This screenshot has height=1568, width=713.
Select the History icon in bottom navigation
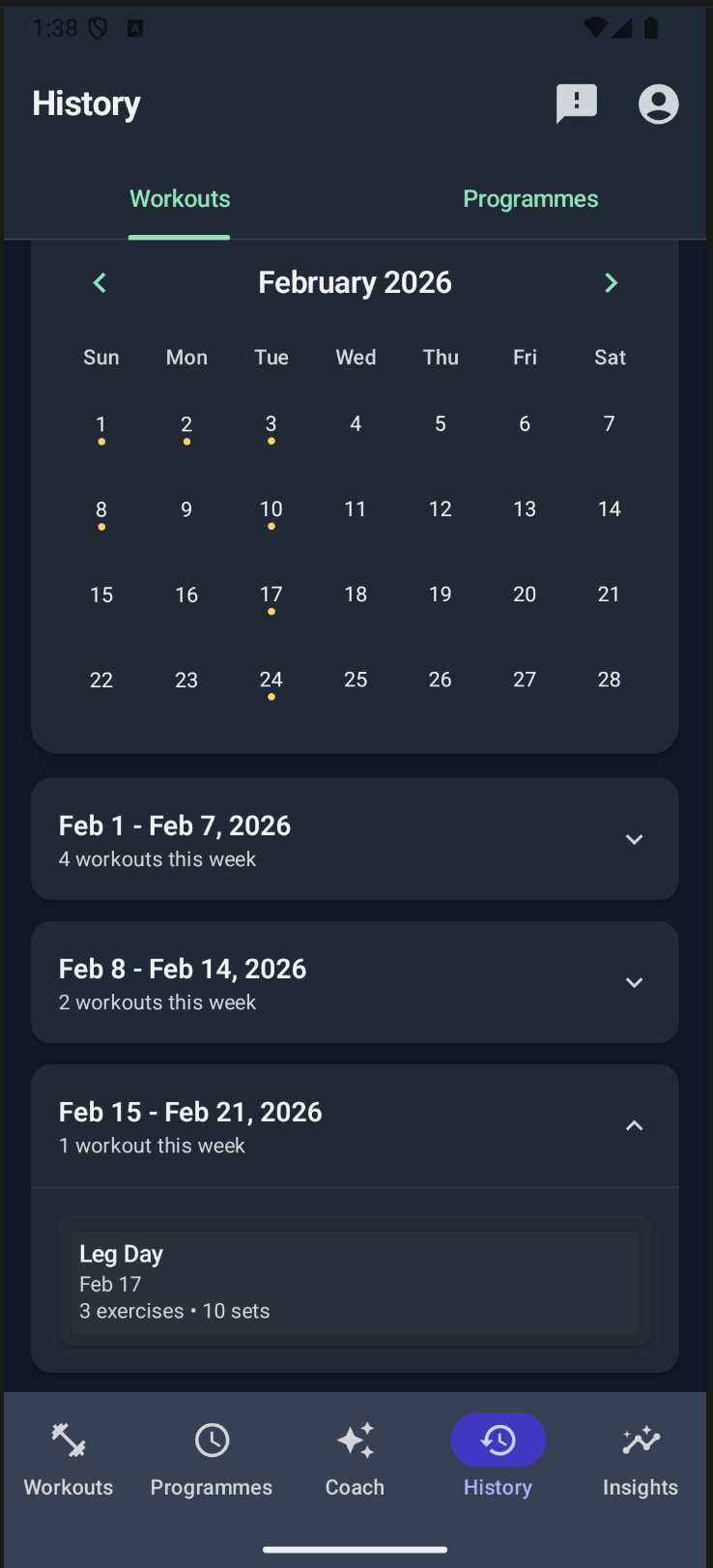[x=498, y=1440]
